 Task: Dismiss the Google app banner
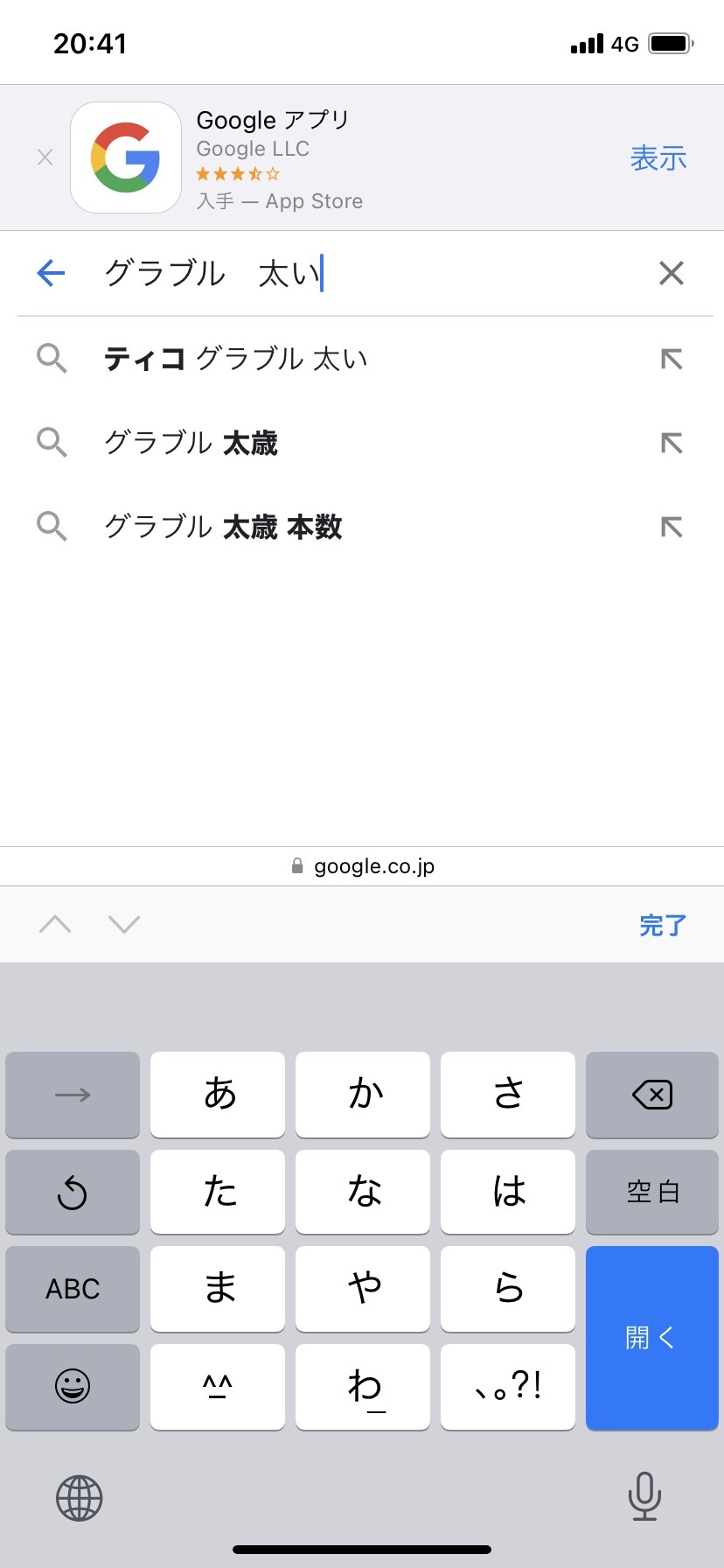(x=45, y=157)
